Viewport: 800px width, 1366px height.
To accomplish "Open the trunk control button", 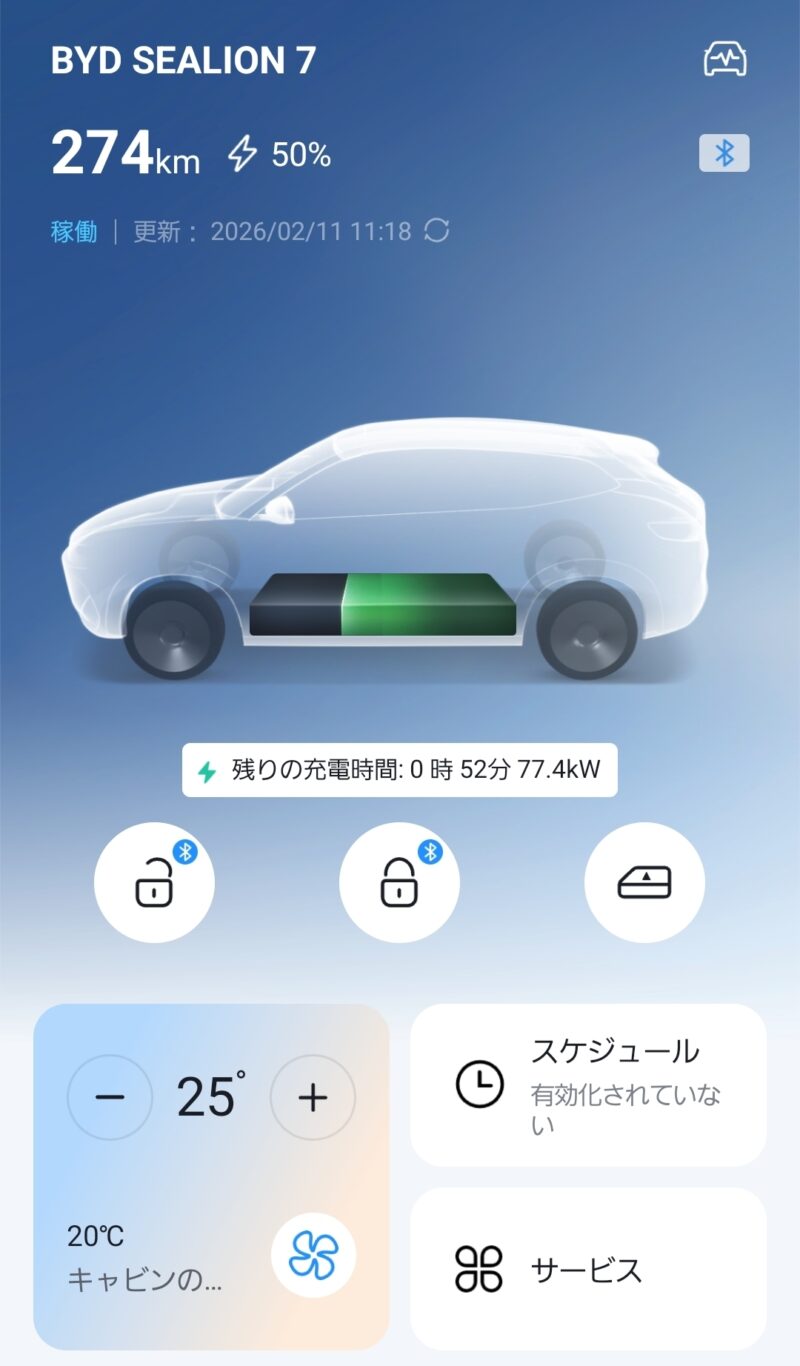I will point(644,883).
